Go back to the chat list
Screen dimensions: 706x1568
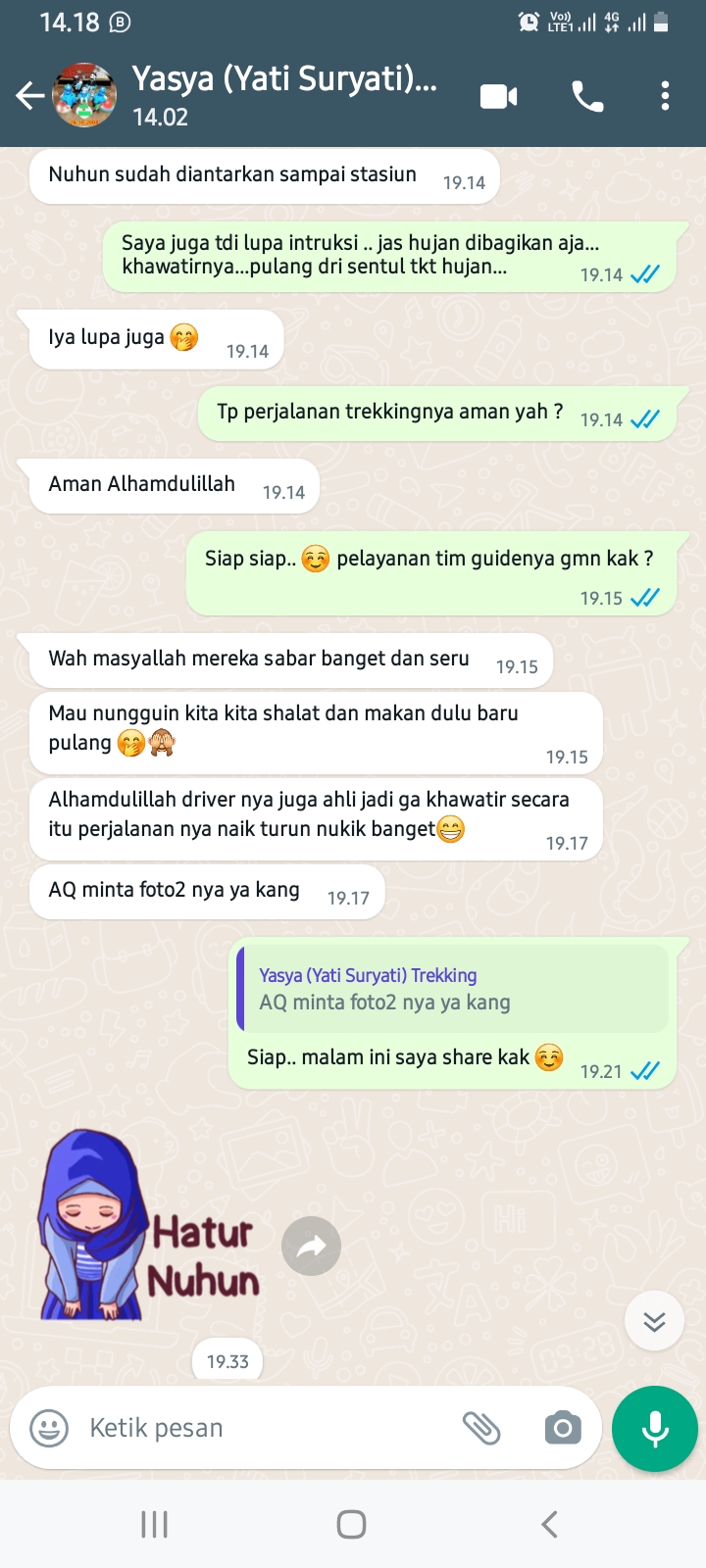(29, 96)
